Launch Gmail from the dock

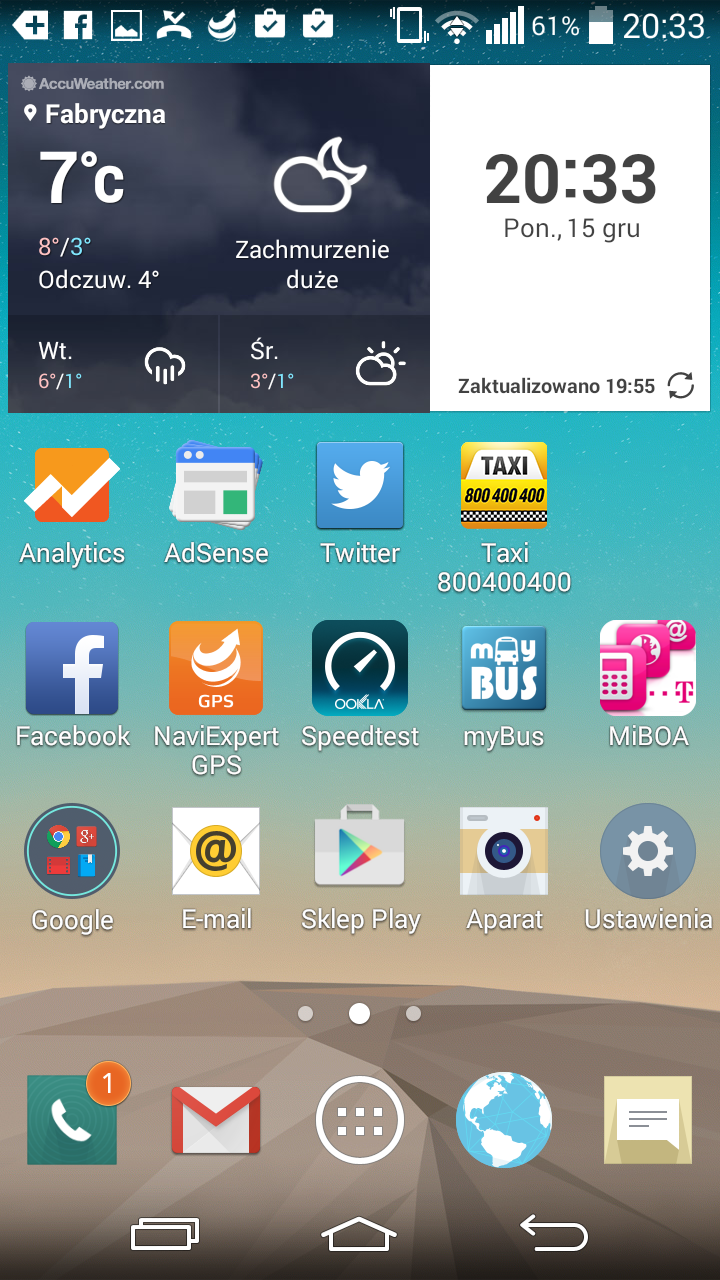pos(216,1120)
